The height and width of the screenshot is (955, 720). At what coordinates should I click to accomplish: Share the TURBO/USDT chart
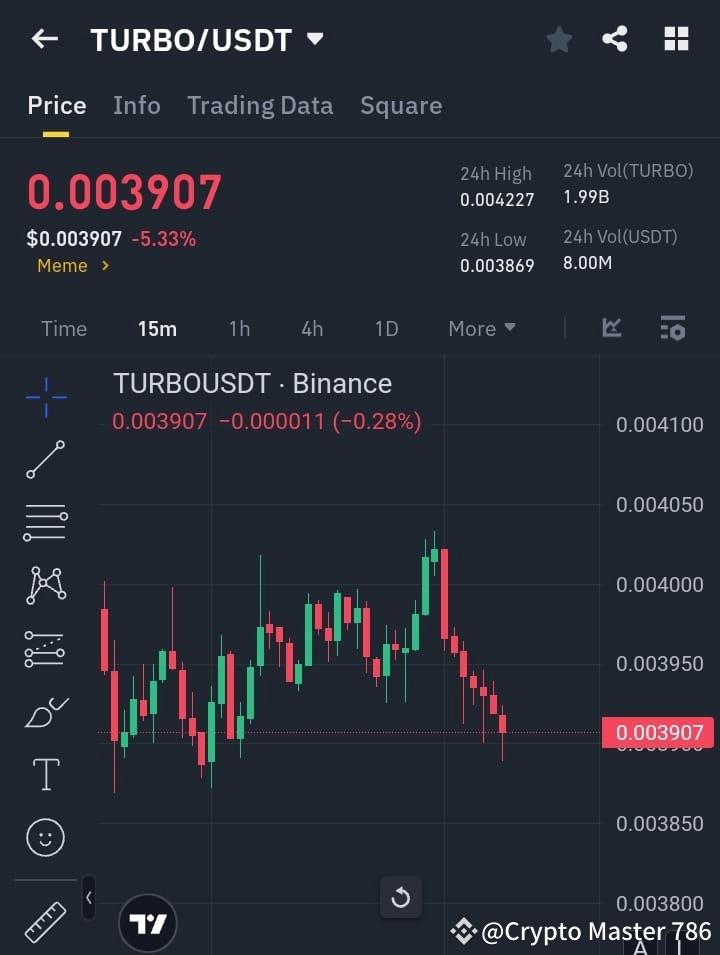pyautogui.click(x=616, y=39)
